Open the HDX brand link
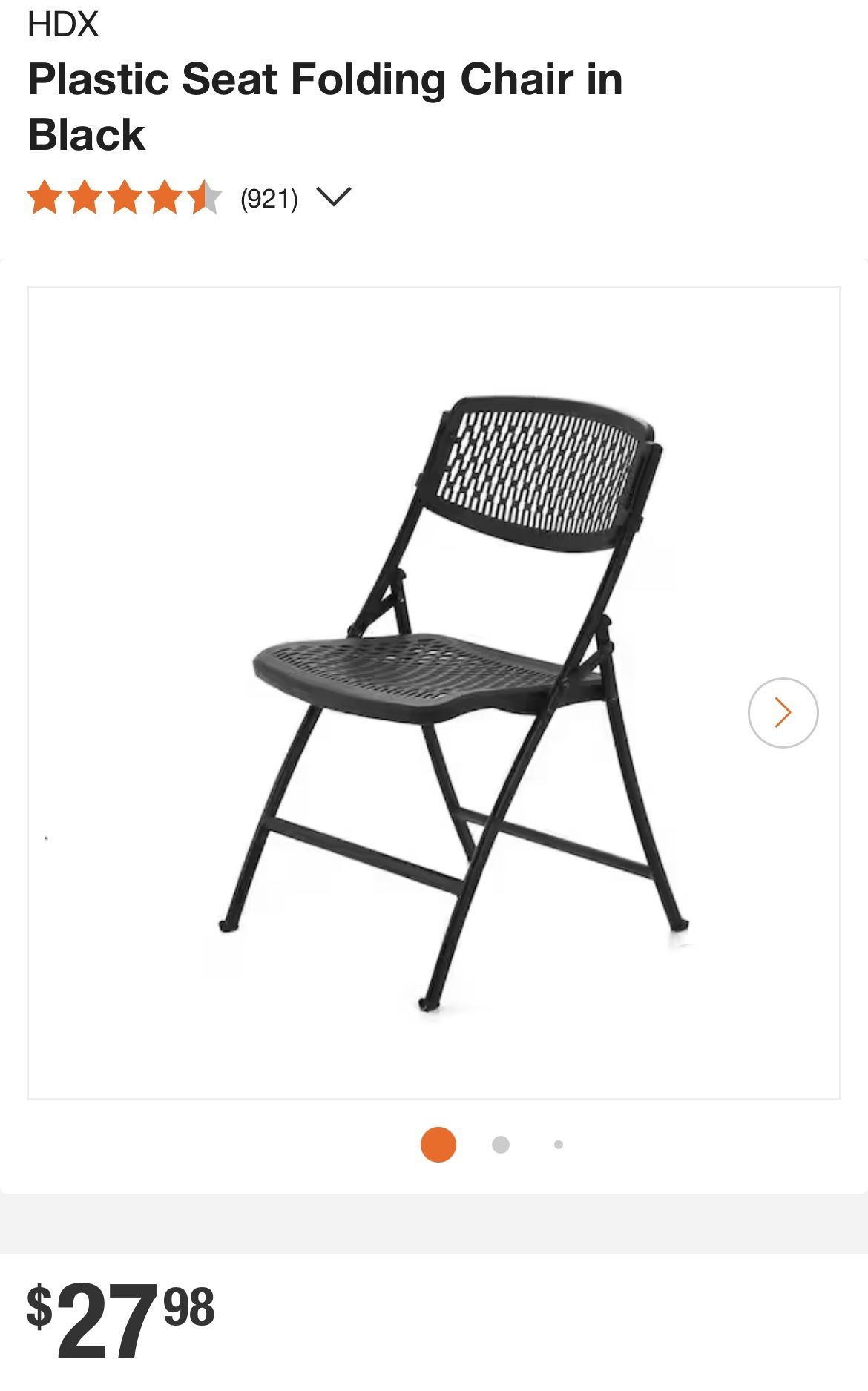Screen dimensions: 868x1391 (x=63, y=24)
